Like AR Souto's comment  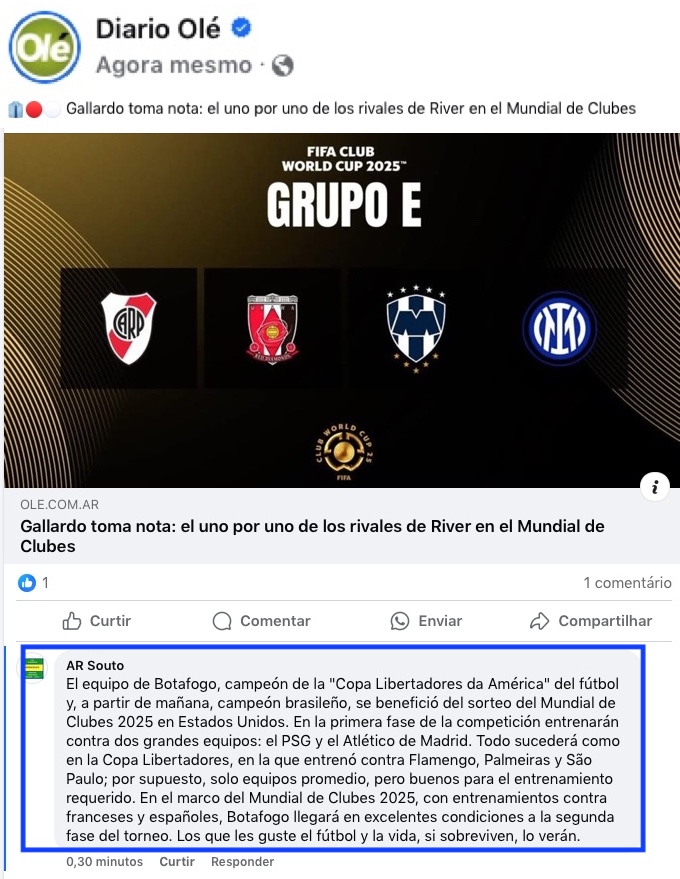(x=177, y=862)
